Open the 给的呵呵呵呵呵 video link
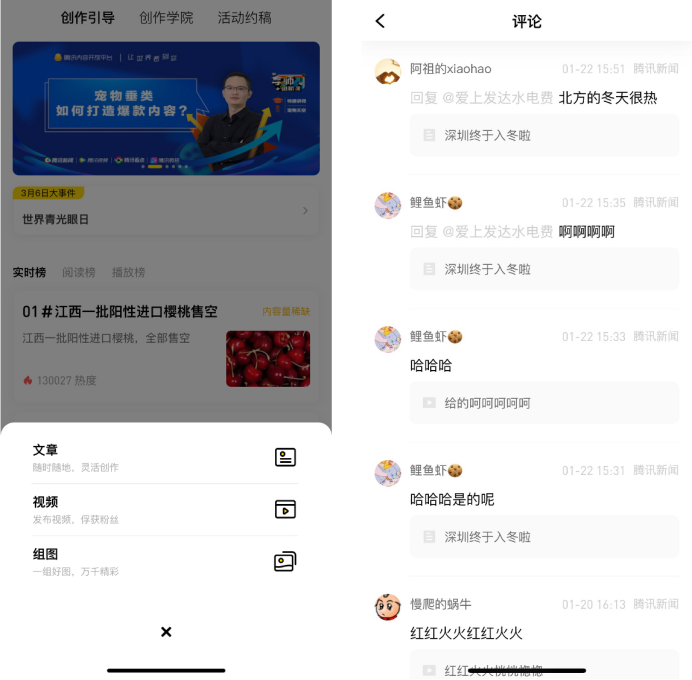 pyautogui.click(x=544, y=403)
